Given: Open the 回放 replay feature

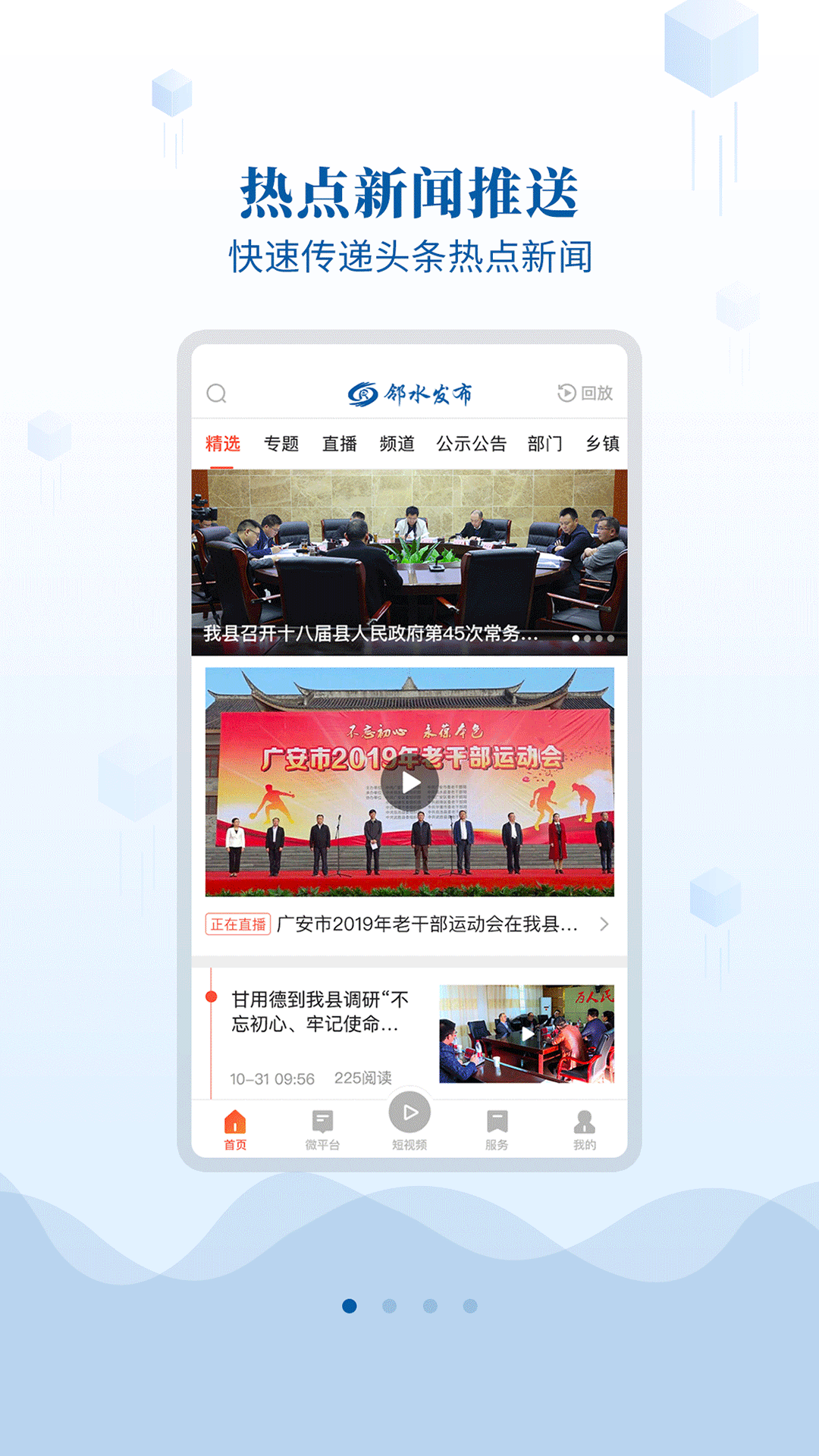Looking at the screenshot, I should (588, 393).
